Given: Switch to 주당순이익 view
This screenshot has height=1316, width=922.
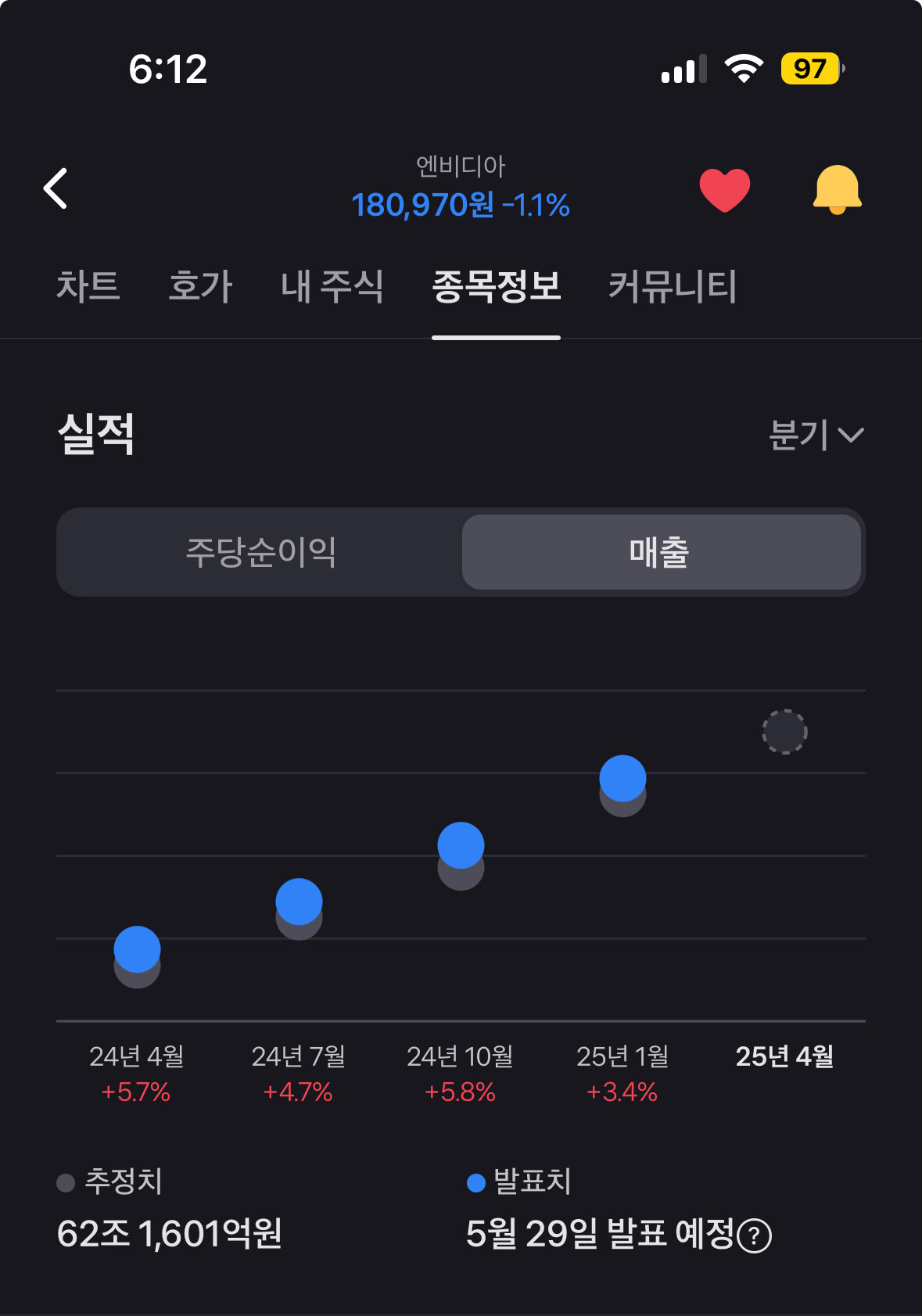Looking at the screenshot, I should coord(260,552).
